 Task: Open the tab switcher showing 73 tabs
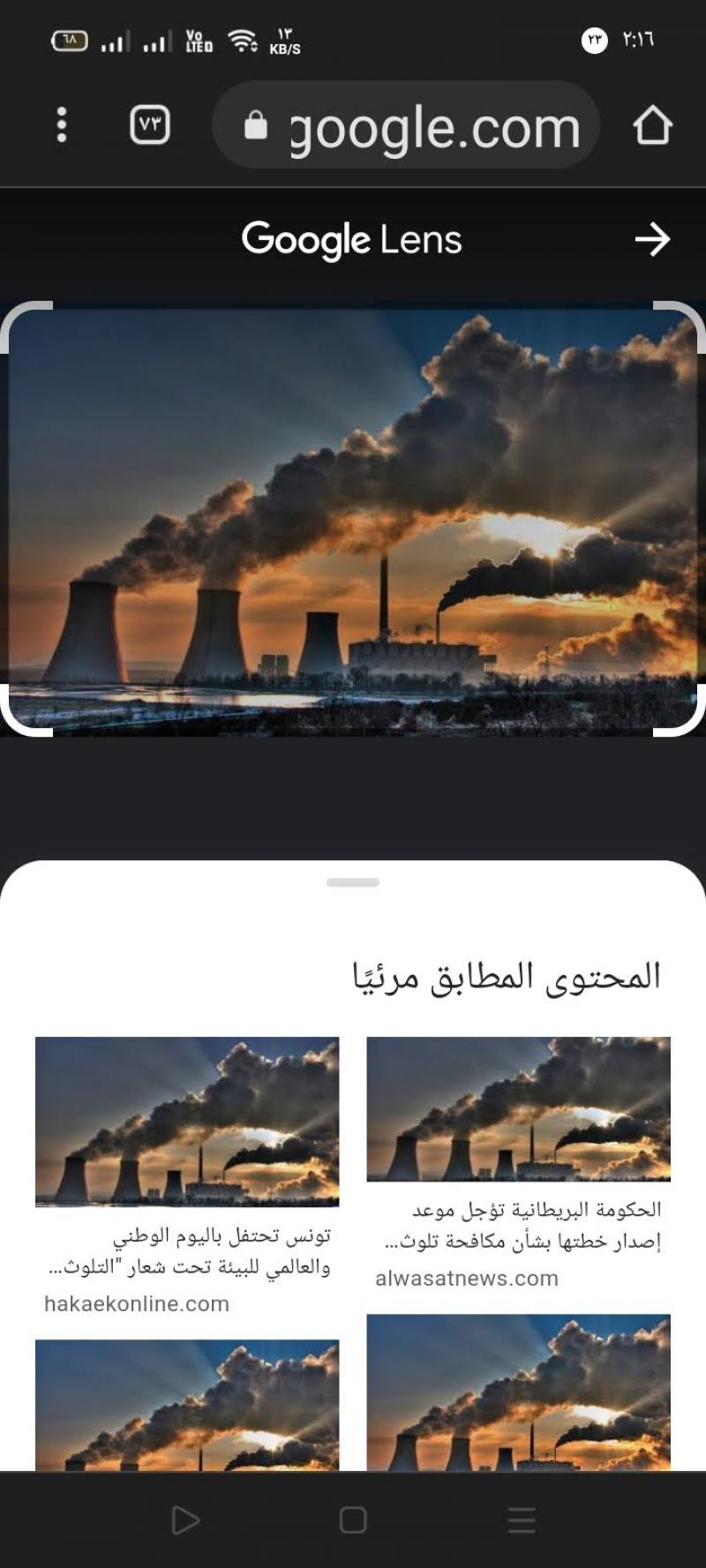click(x=150, y=125)
